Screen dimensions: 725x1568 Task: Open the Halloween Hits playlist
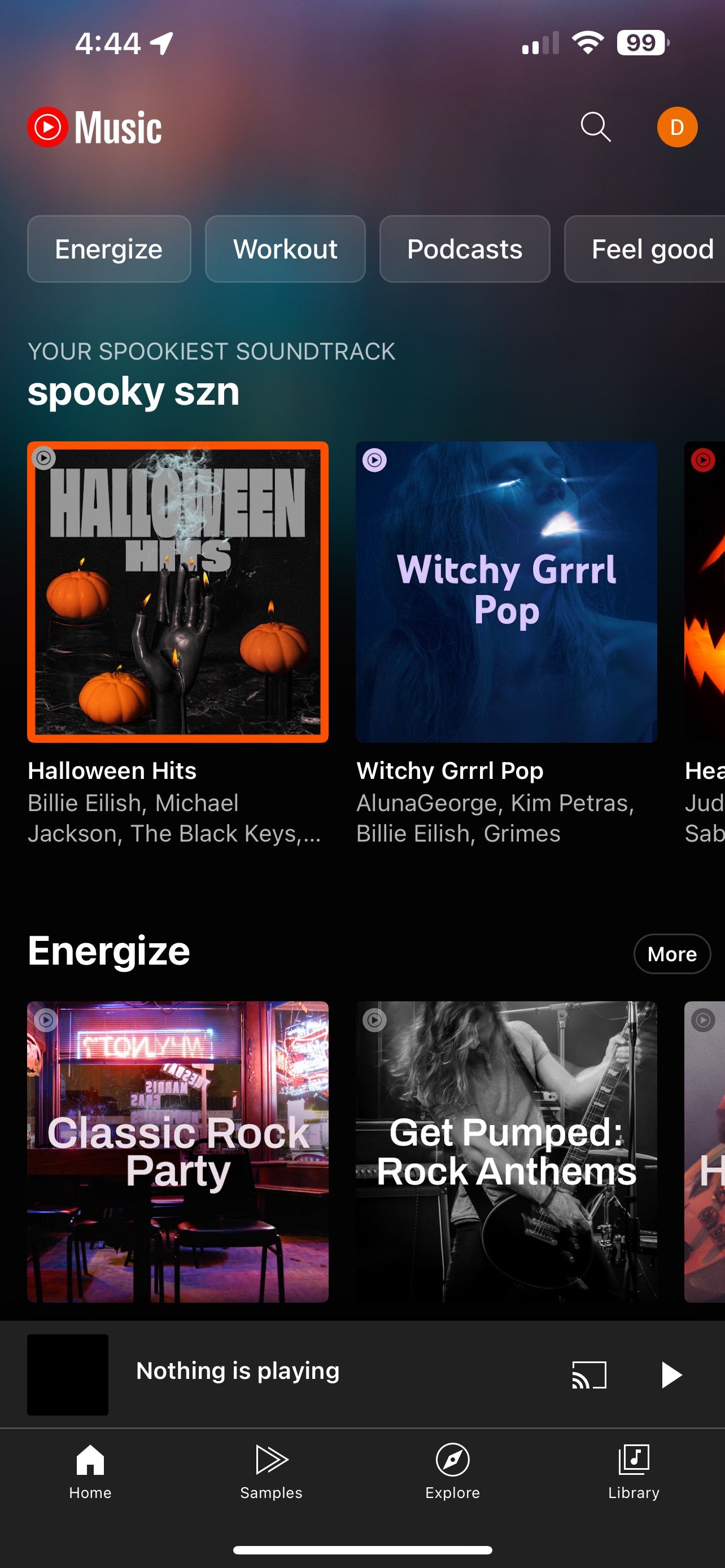click(178, 592)
